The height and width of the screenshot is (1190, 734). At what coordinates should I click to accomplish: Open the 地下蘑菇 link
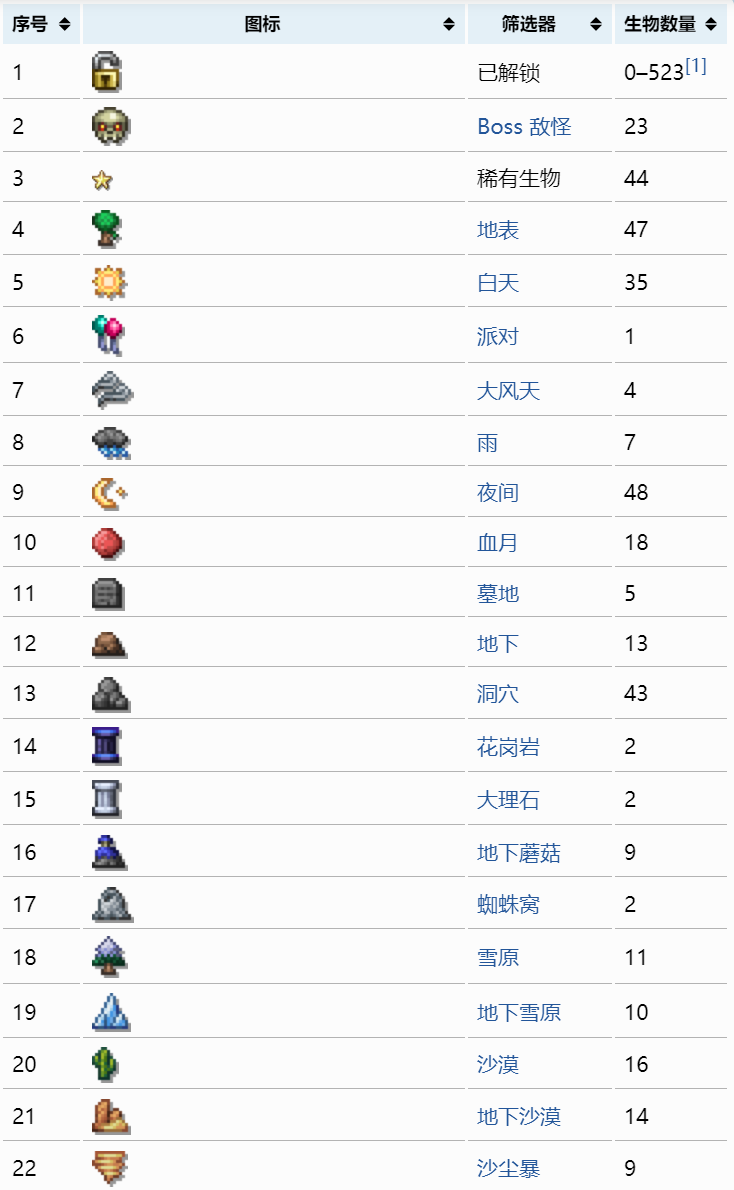518,853
